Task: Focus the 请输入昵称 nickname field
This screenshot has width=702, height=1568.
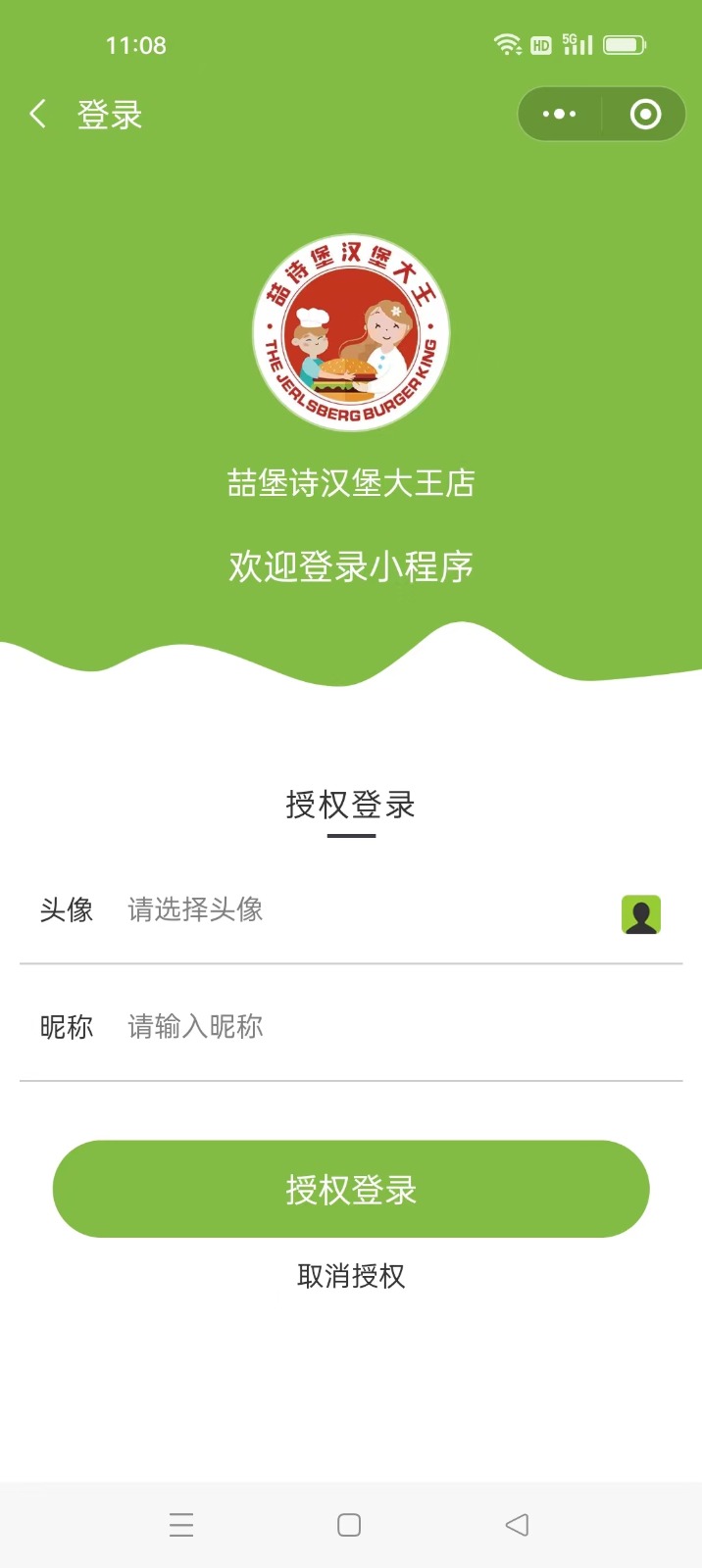Action: (x=402, y=1027)
